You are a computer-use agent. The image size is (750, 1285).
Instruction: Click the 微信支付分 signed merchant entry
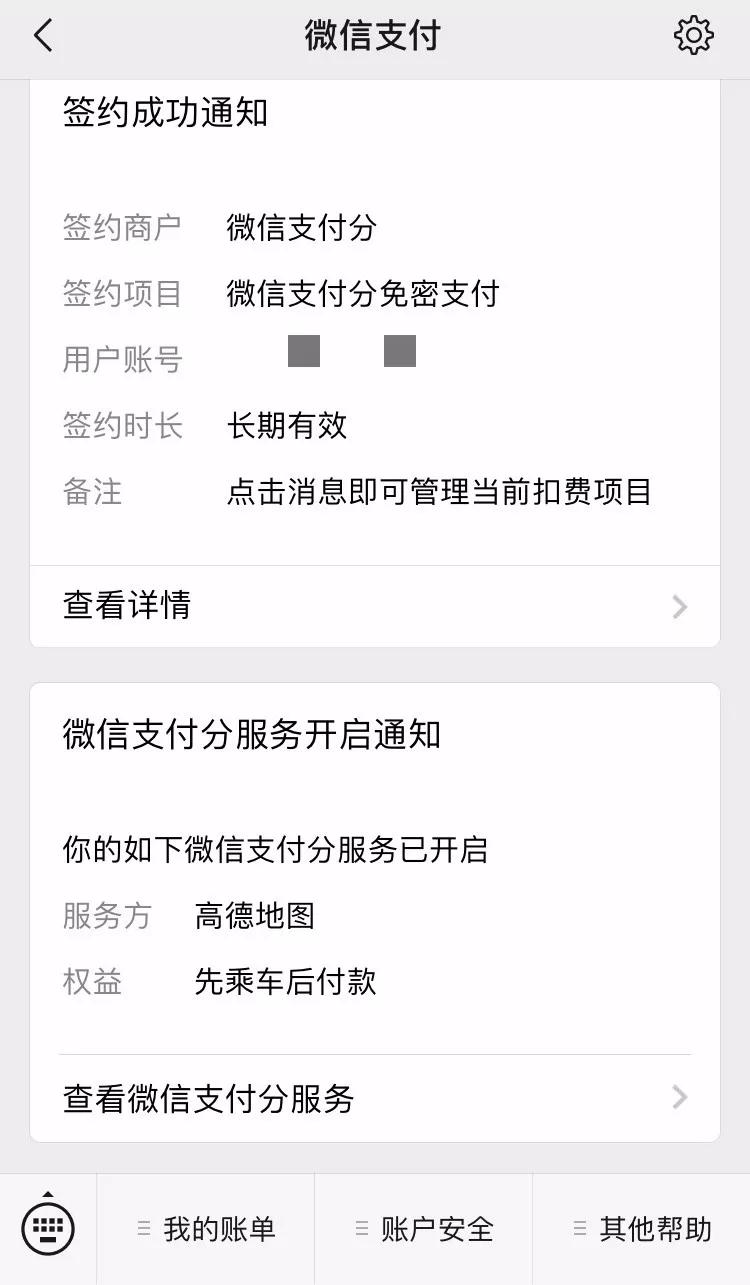click(x=302, y=228)
